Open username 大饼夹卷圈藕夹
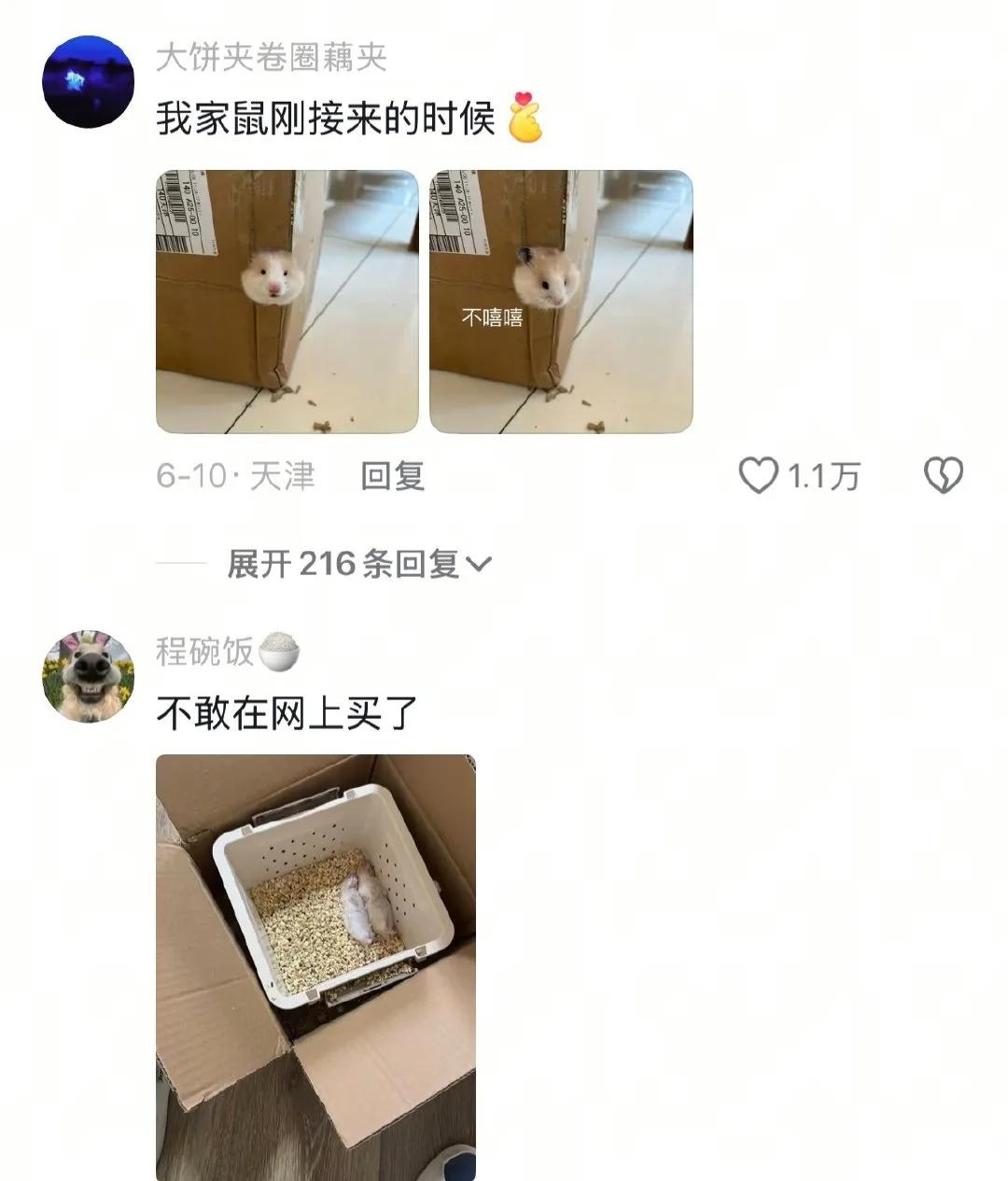The width and height of the screenshot is (1008, 1181). 271,58
